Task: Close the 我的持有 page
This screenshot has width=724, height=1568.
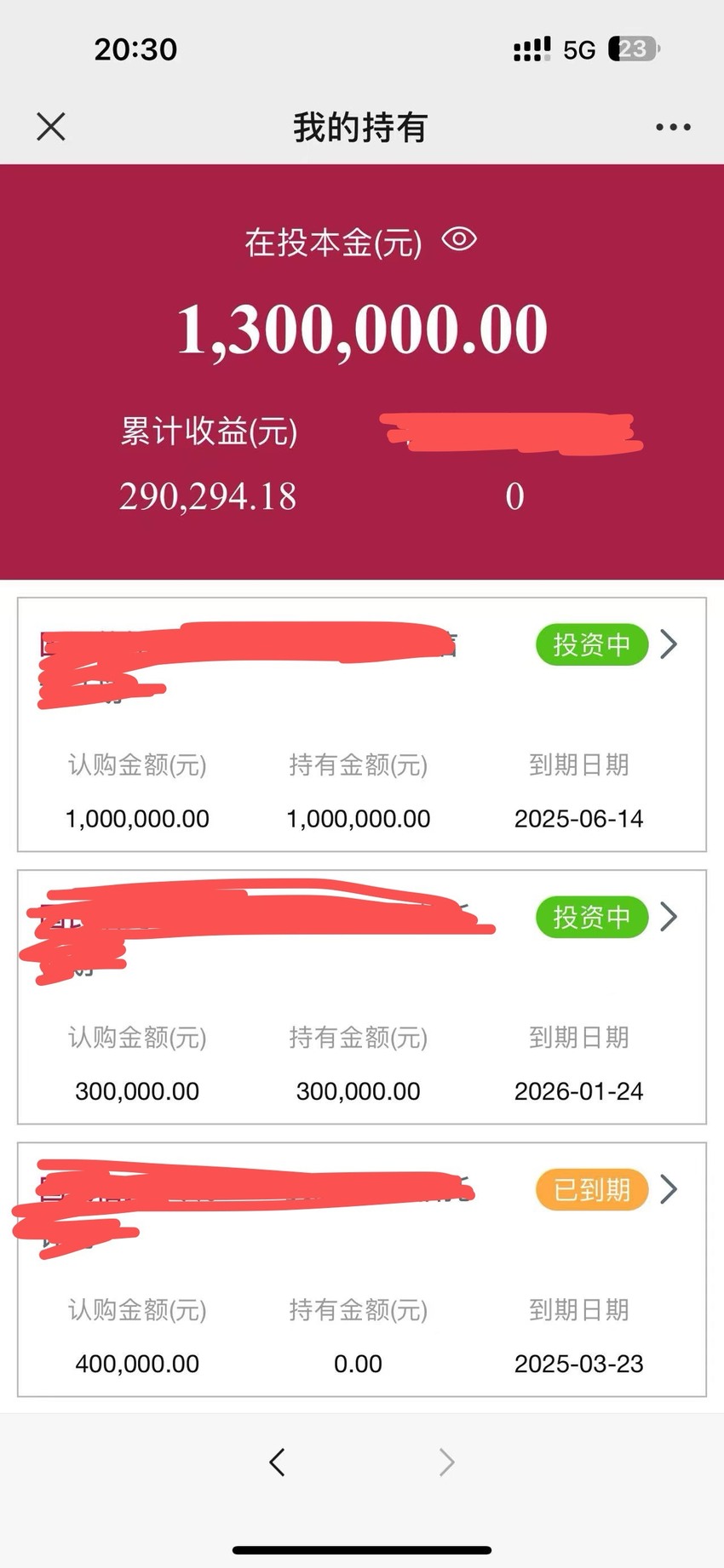Action: pos(51,127)
